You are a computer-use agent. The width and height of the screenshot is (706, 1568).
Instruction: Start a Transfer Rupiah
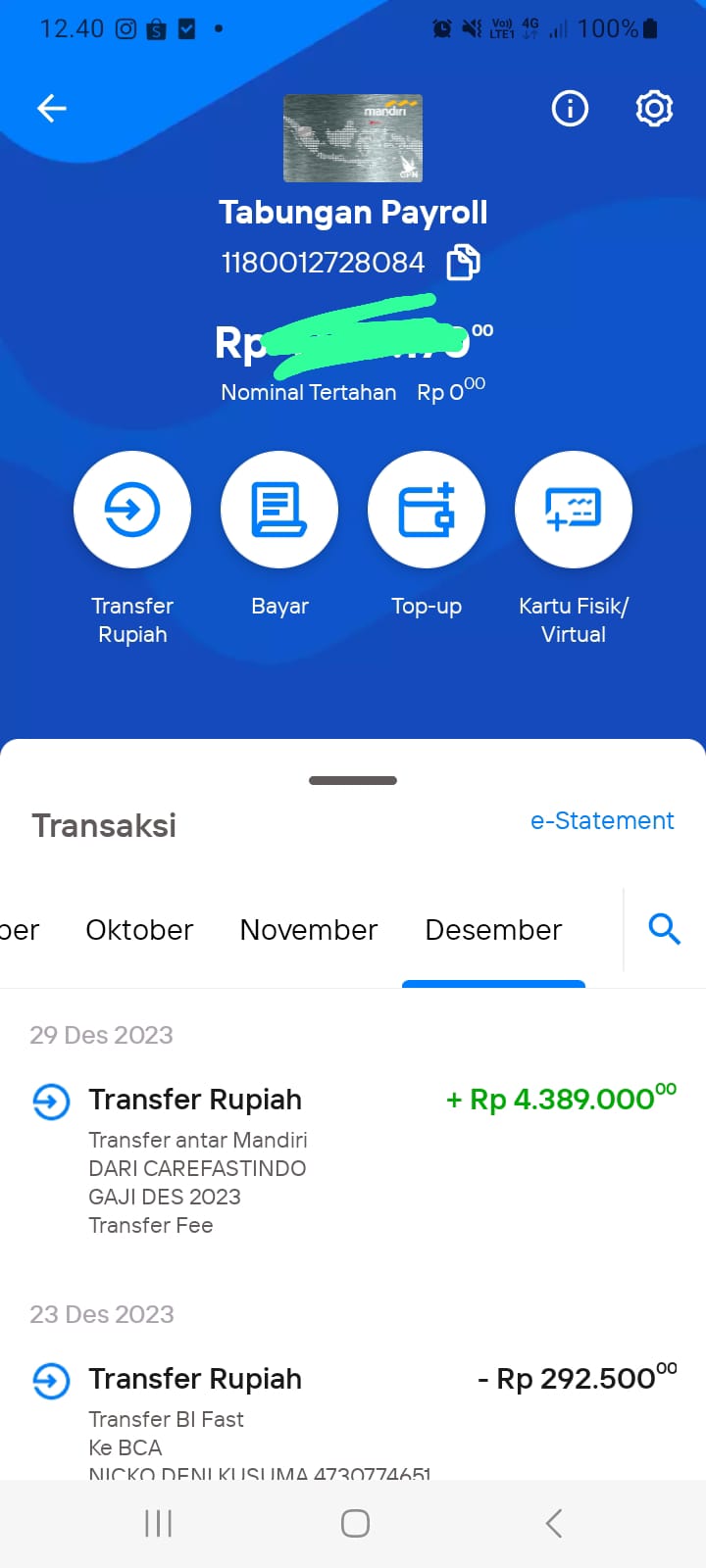132,510
